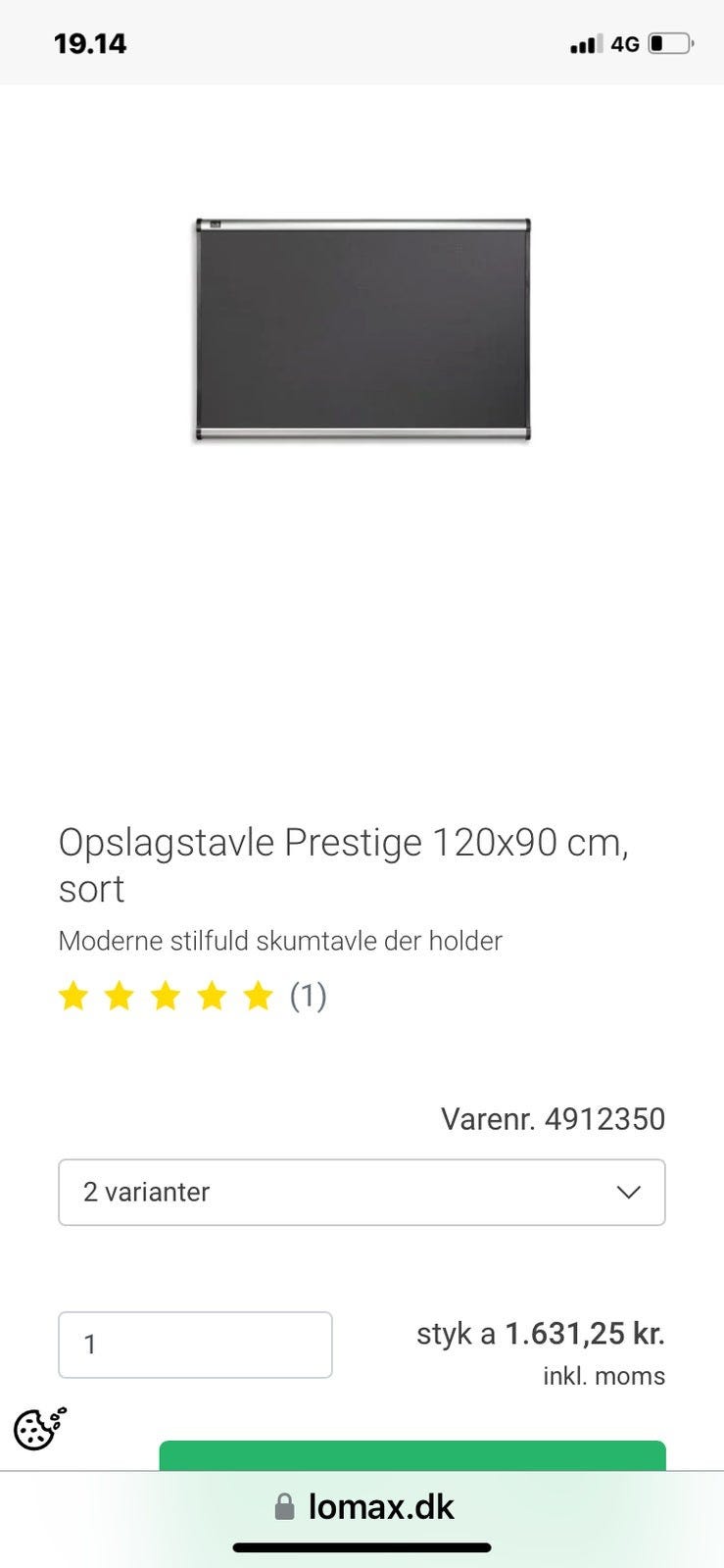Viewport: 724px width, 1568px height.
Task: Open the review count link '(1)'
Action: point(309,996)
